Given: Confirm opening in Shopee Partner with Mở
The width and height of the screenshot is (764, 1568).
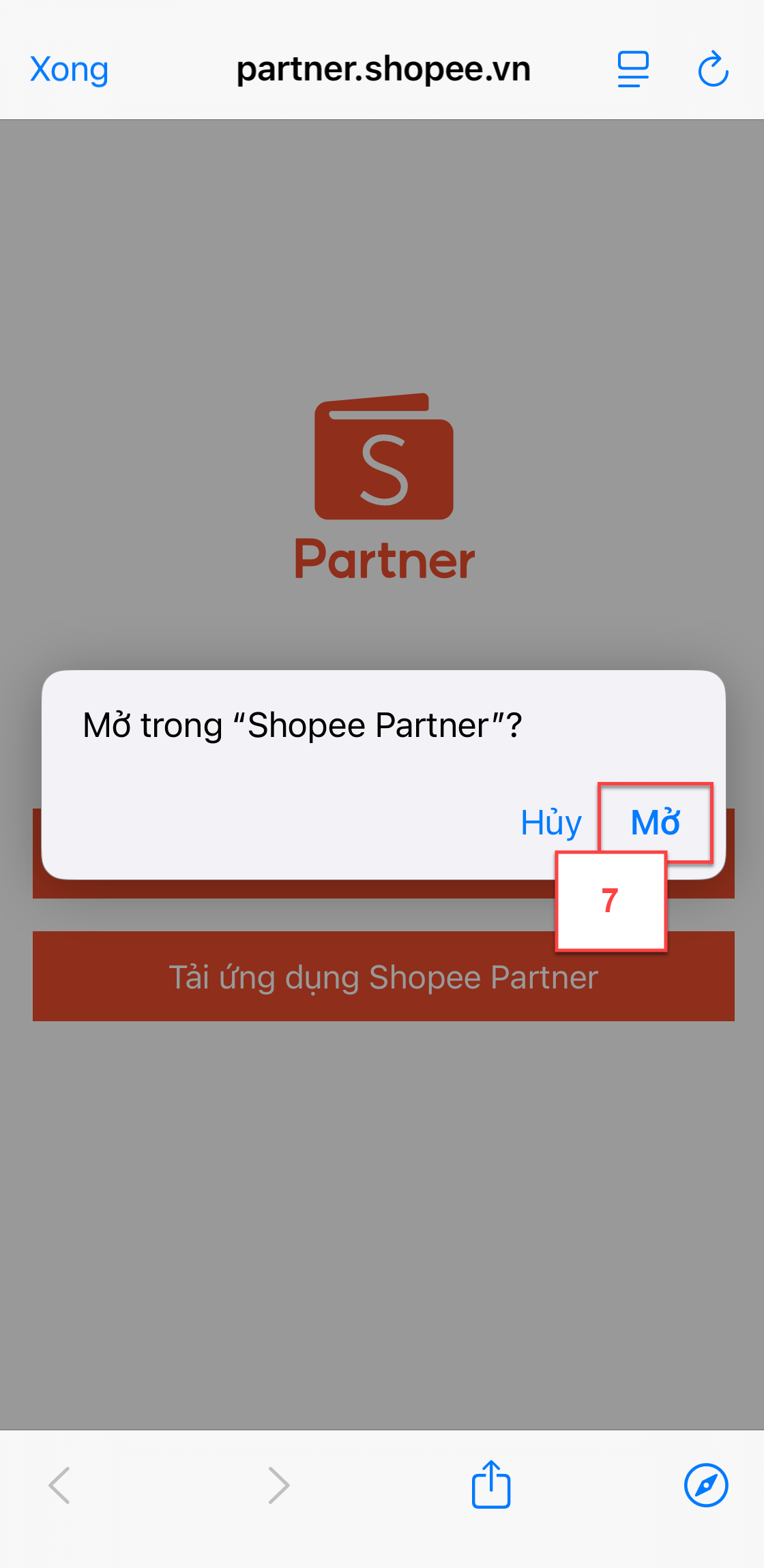Looking at the screenshot, I should pyautogui.click(x=655, y=823).
